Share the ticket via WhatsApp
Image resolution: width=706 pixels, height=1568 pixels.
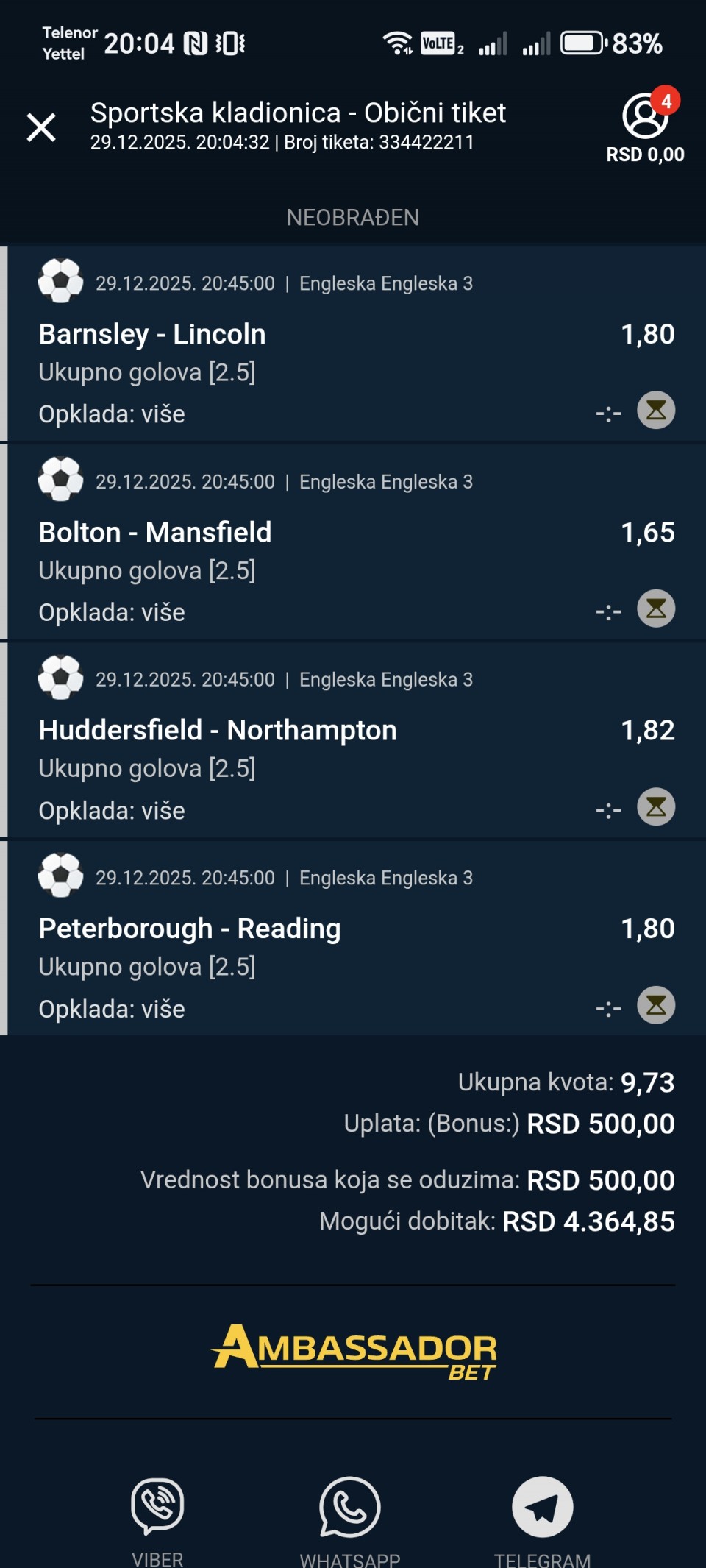[x=350, y=1507]
